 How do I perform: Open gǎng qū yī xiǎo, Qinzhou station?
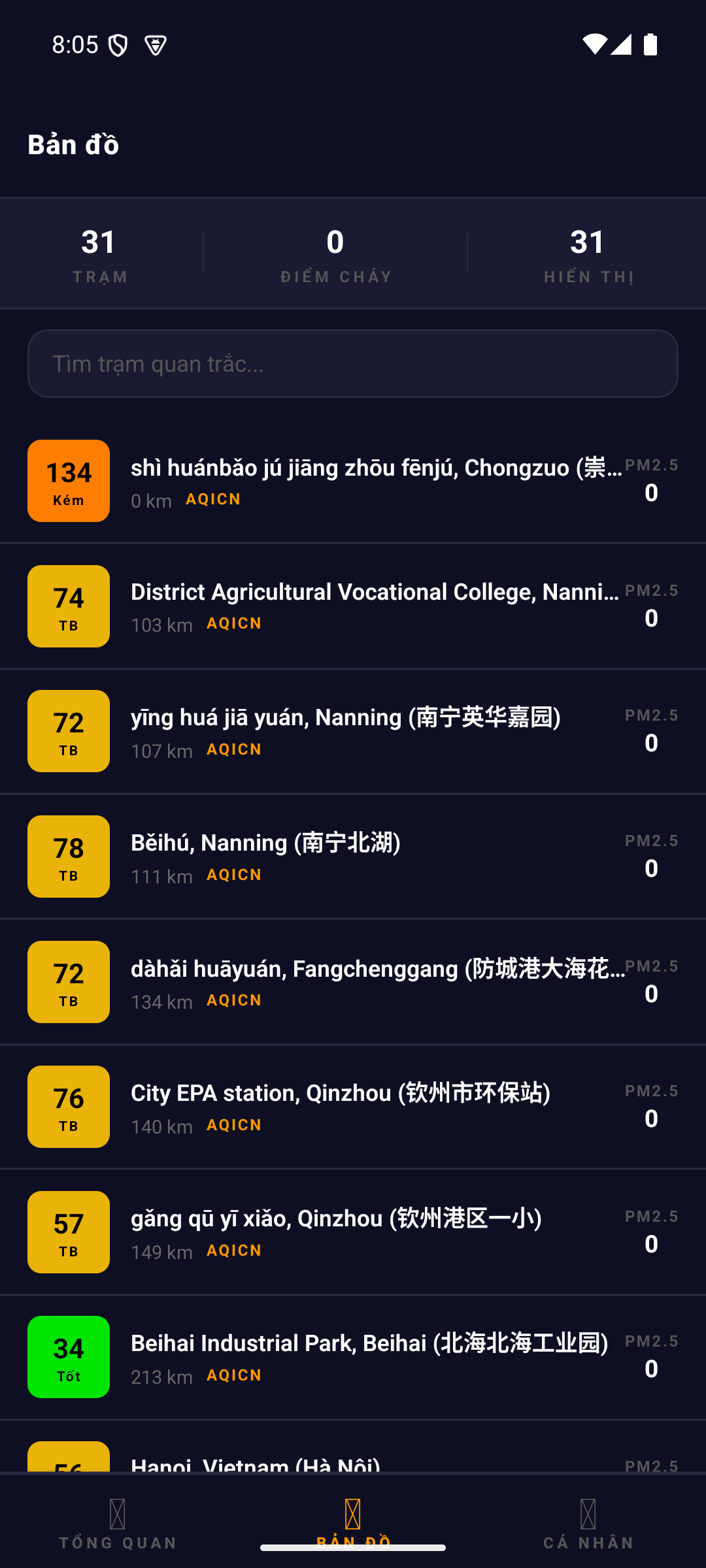click(353, 1232)
